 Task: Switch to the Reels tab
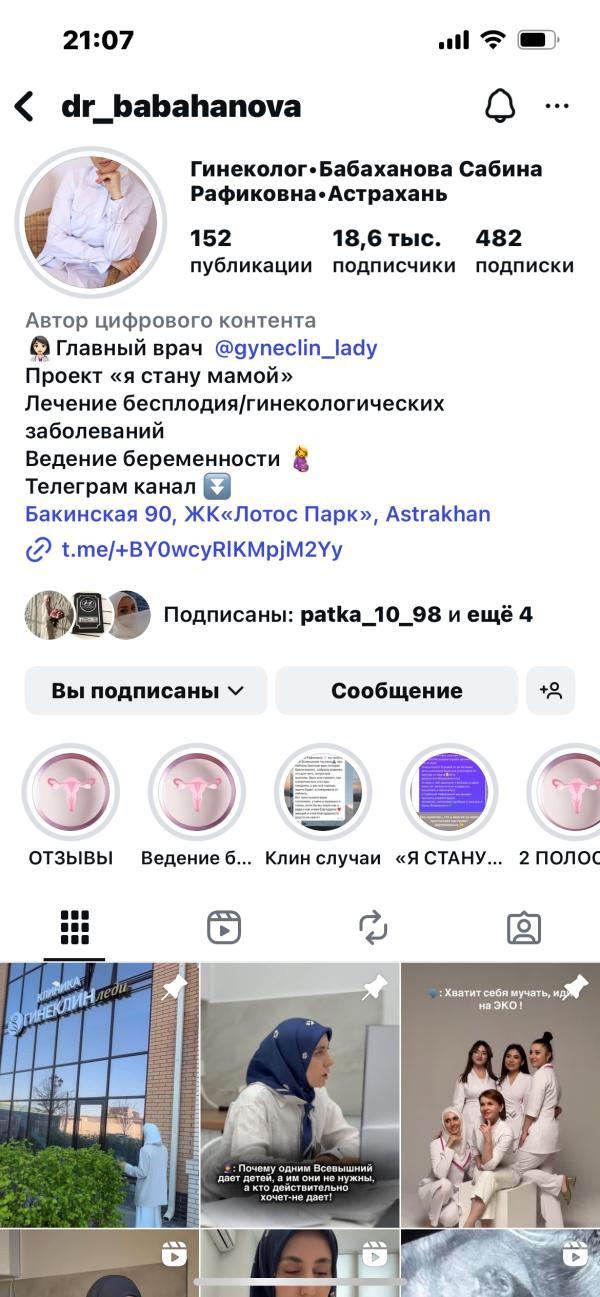point(224,927)
